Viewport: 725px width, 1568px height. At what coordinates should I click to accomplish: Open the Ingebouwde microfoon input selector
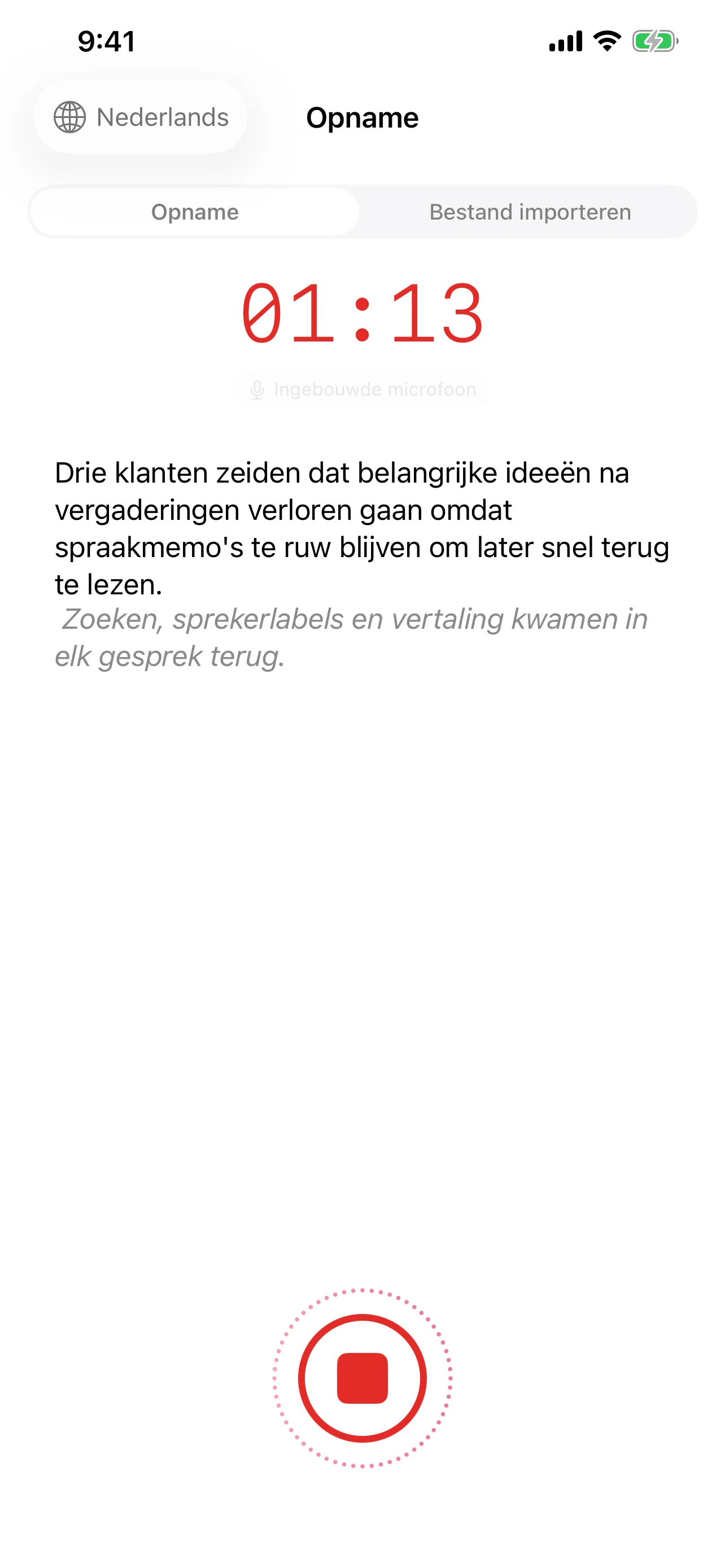pyautogui.click(x=363, y=389)
